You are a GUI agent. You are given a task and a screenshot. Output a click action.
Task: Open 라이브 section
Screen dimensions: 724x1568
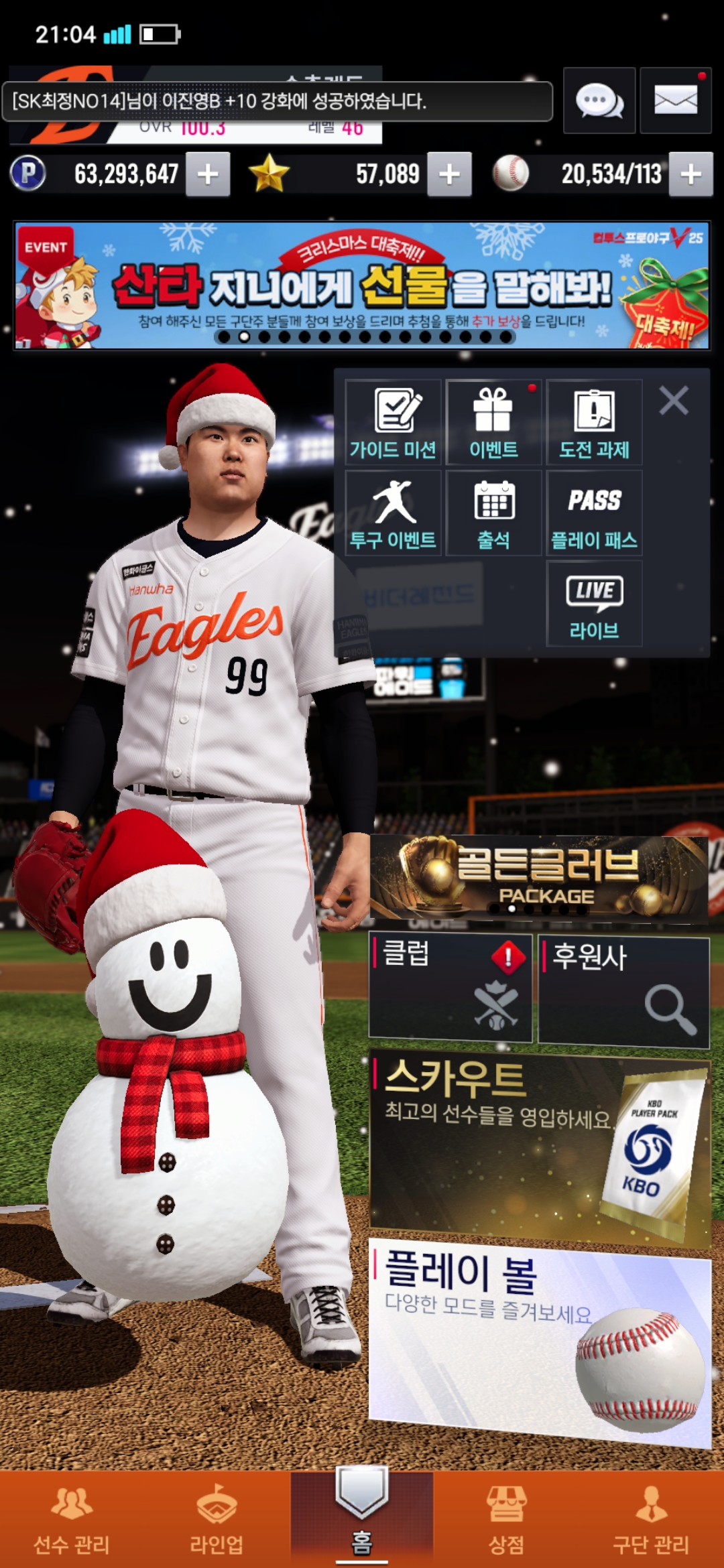tap(594, 604)
